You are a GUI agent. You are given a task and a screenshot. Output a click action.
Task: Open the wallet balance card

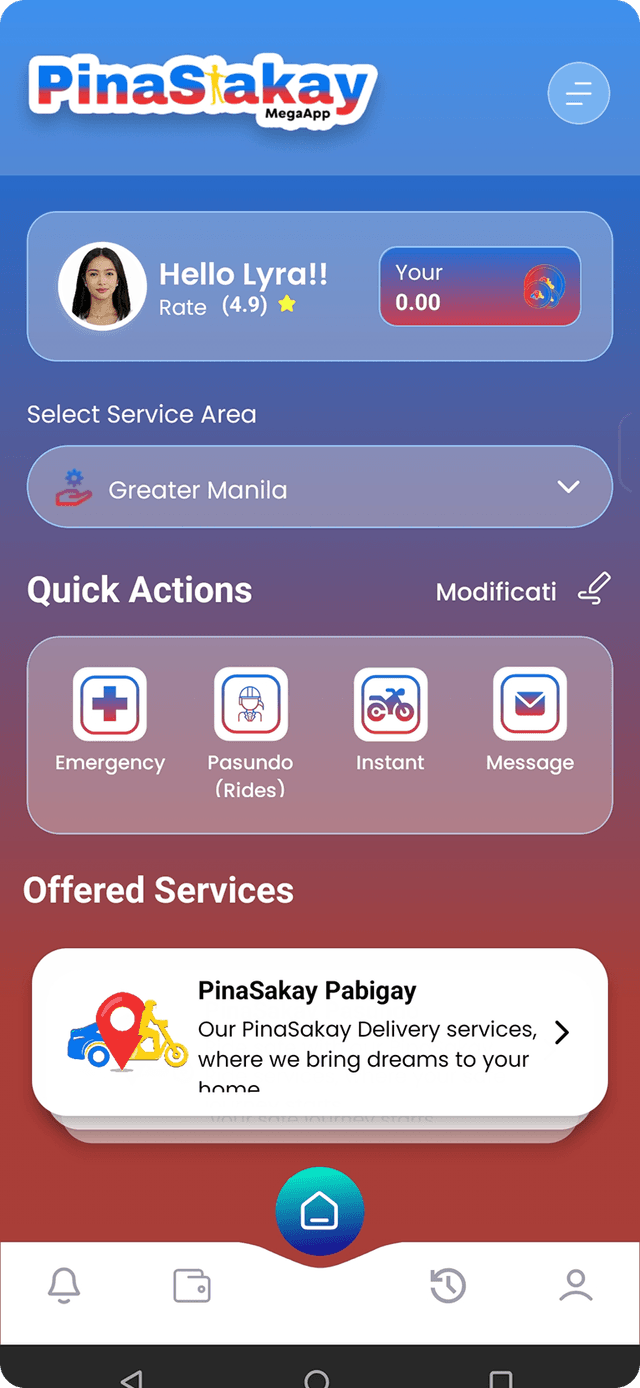pyautogui.click(x=479, y=287)
